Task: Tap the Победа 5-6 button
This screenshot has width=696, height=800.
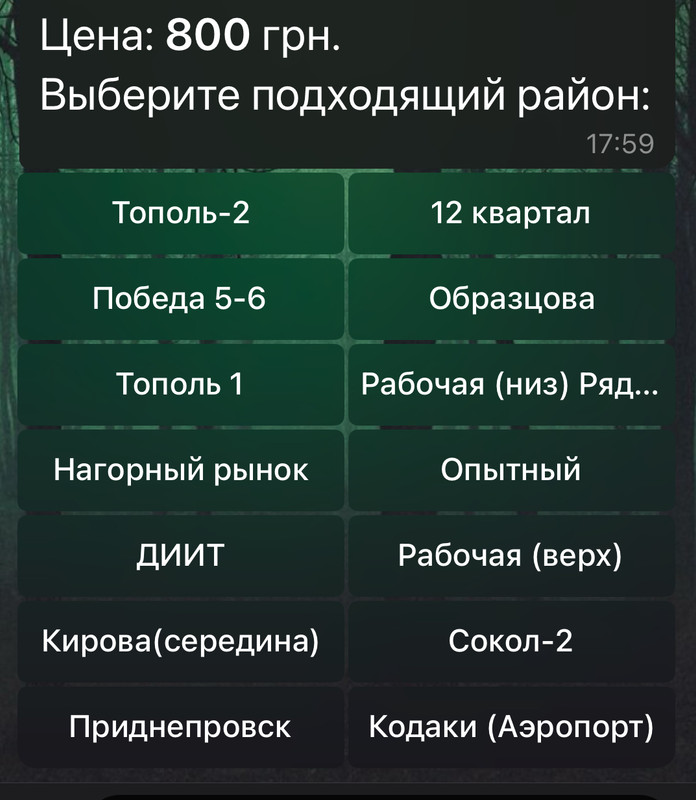Action: pos(181,299)
